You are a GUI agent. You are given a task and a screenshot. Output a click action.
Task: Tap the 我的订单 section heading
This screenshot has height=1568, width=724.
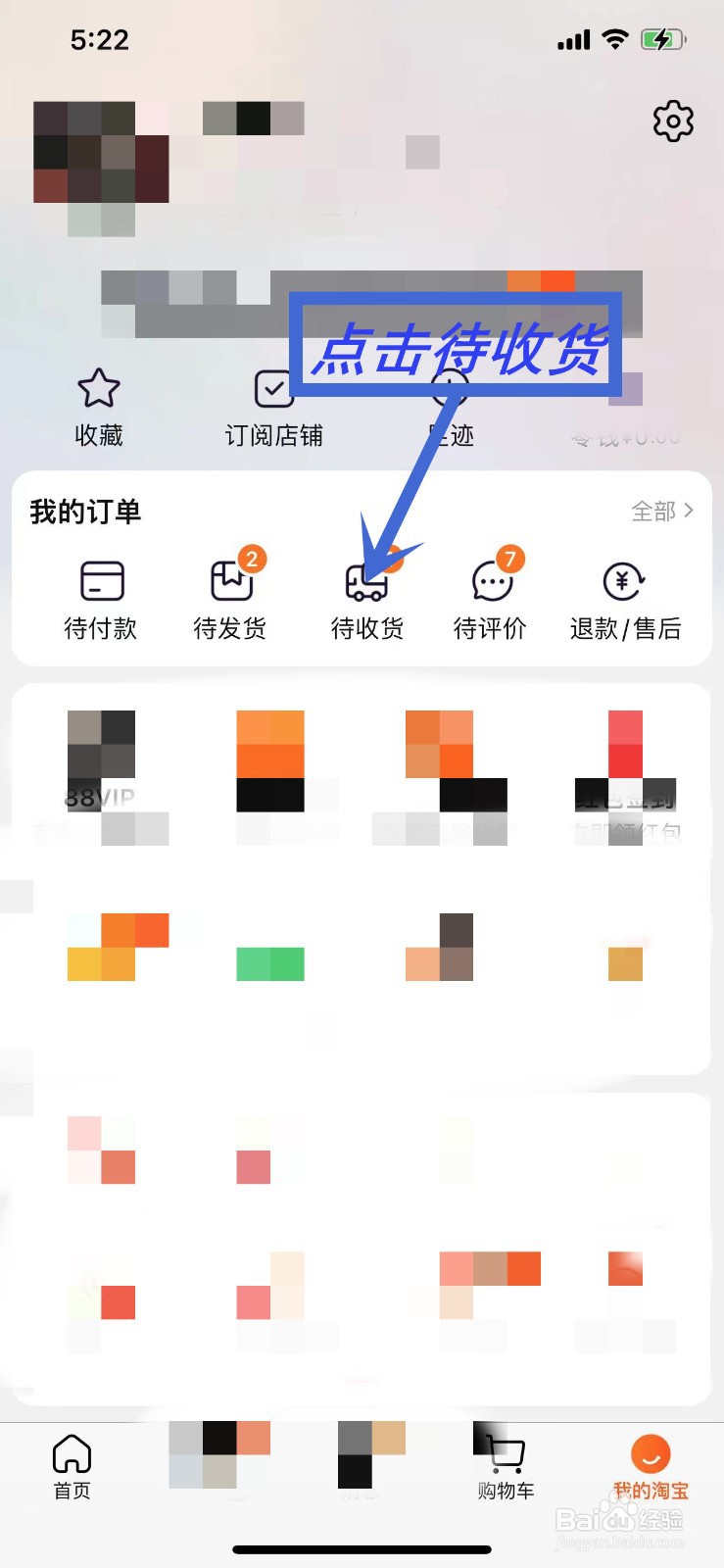(83, 511)
